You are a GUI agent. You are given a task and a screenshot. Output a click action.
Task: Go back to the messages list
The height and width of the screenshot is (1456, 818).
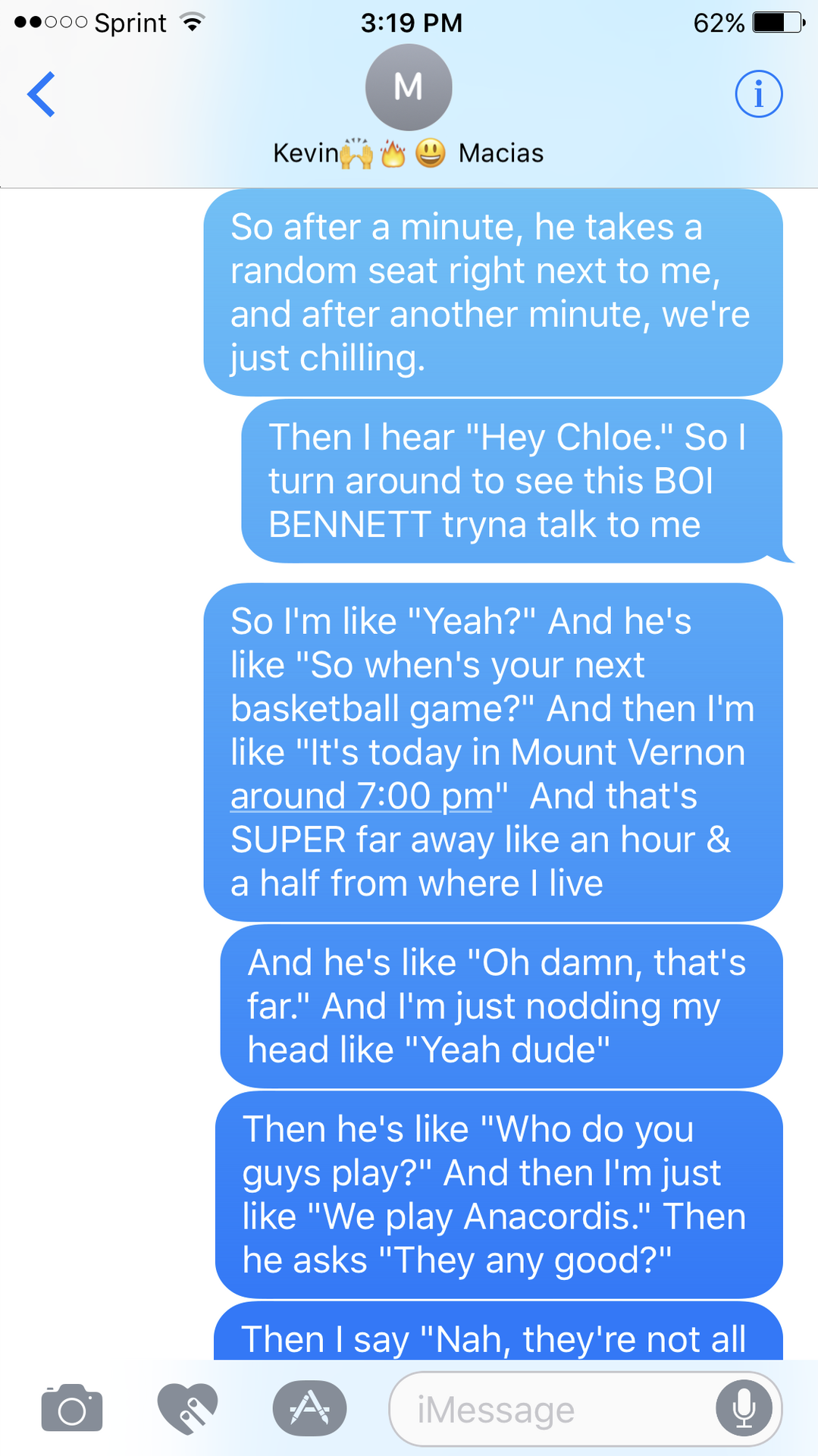point(41,95)
